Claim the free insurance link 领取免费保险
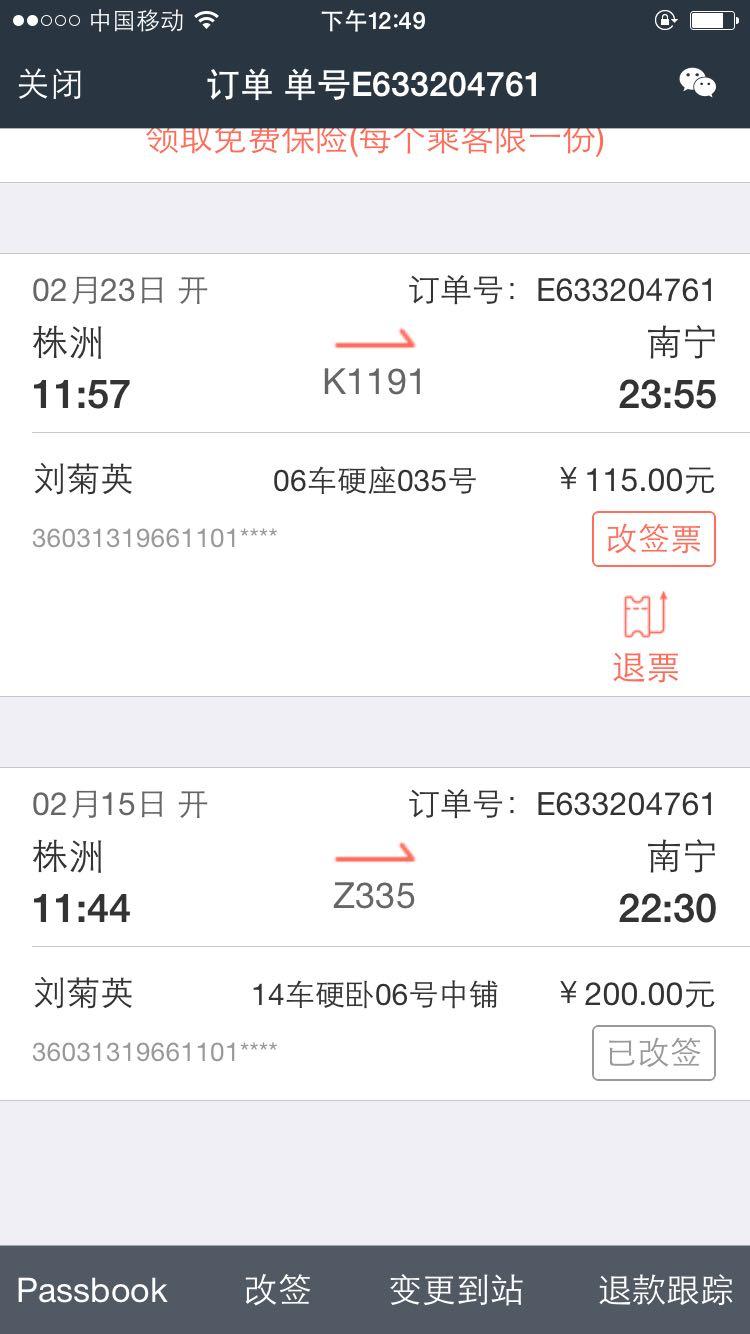The width and height of the screenshot is (750, 1334). click(x=375, y=144)
